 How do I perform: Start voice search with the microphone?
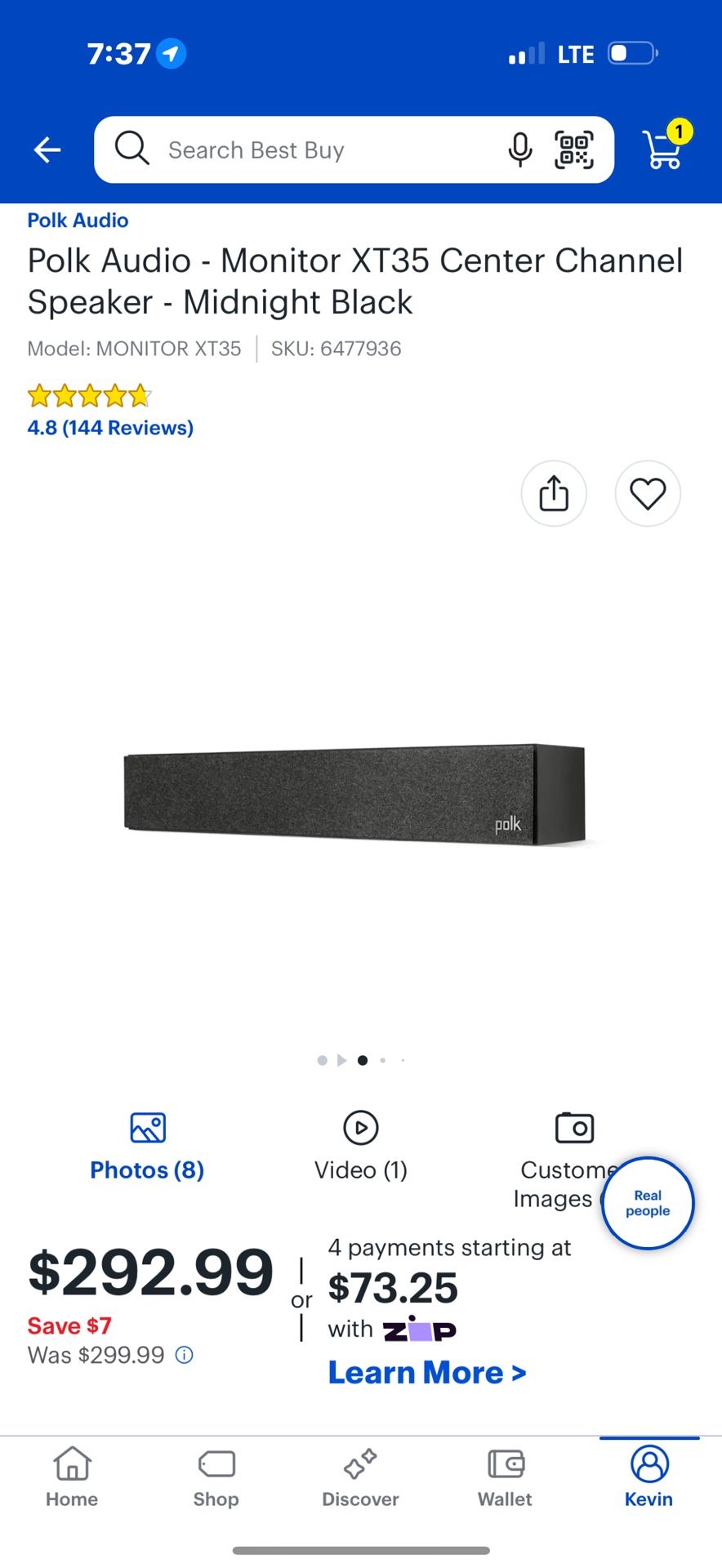tap(519, 150)
